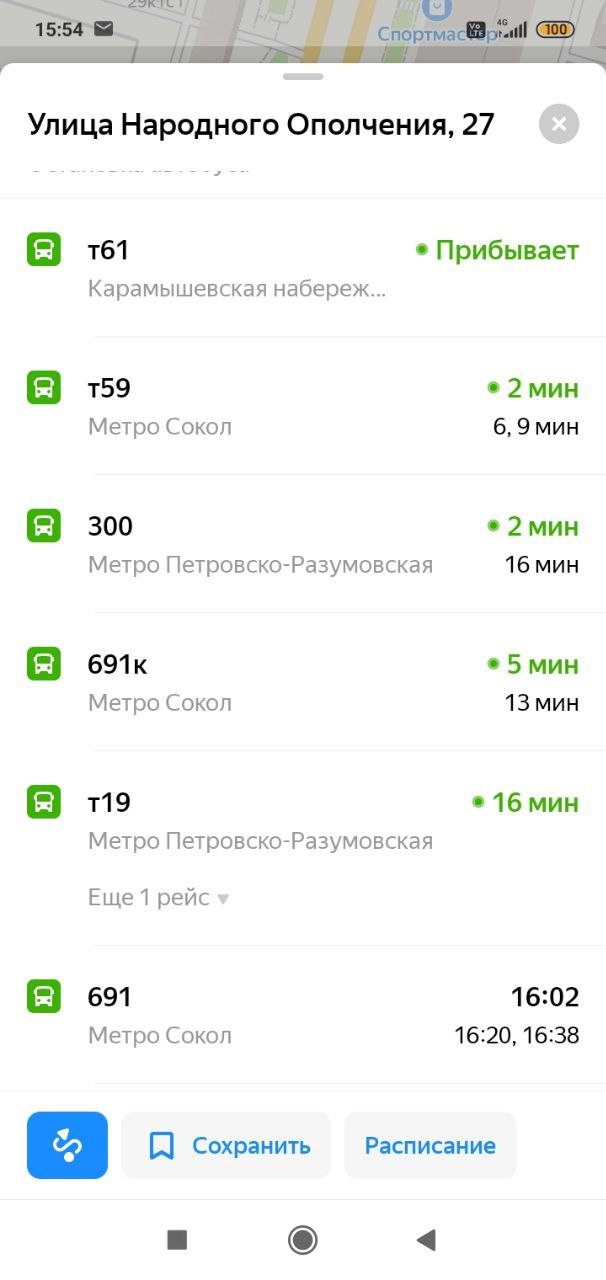This screenshot has width=606, height=1280.
Task: Tap the Сохранить button
Action: [x=226, y=1145]
